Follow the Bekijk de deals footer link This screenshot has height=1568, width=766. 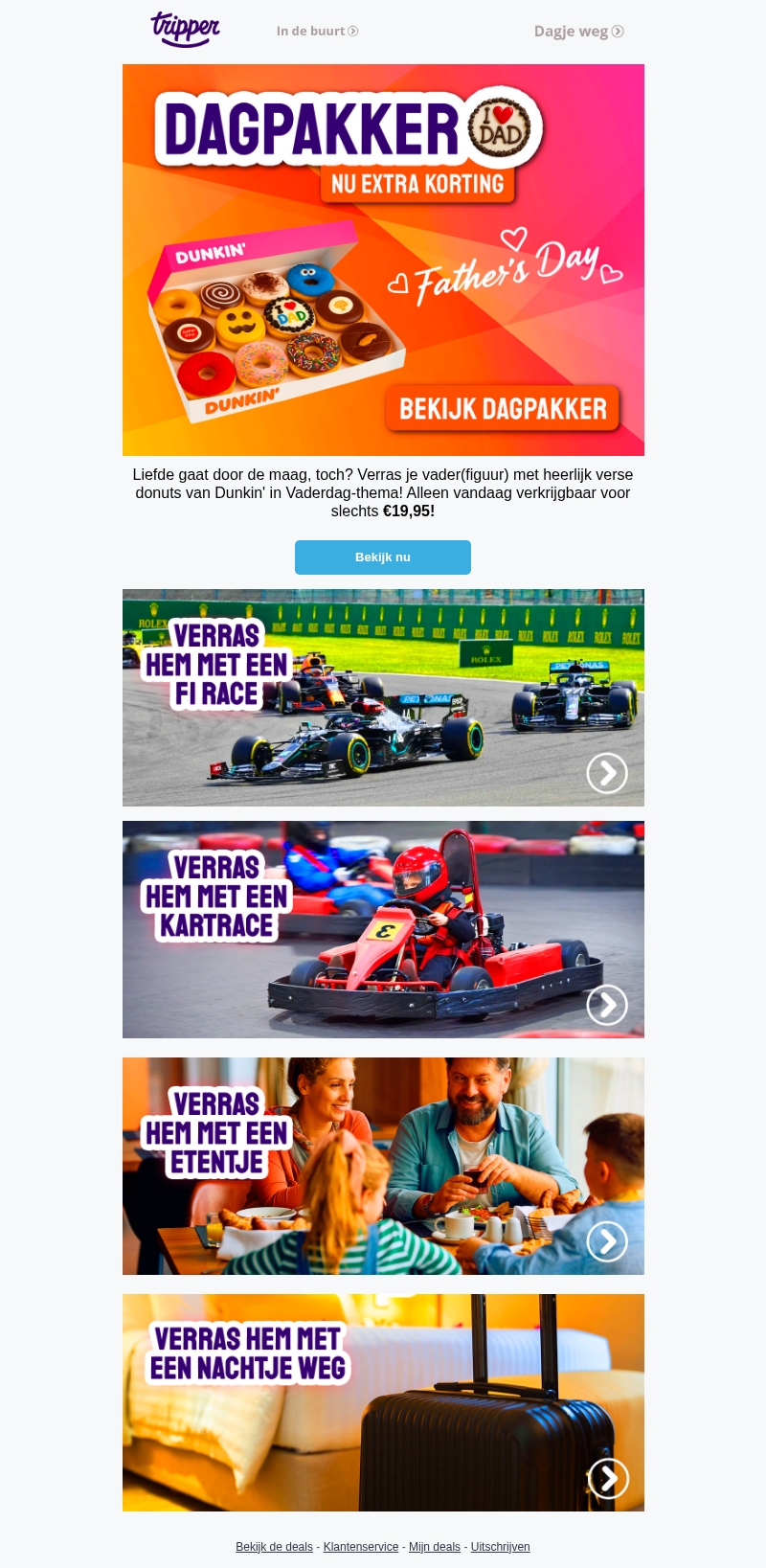[274, 1547]
